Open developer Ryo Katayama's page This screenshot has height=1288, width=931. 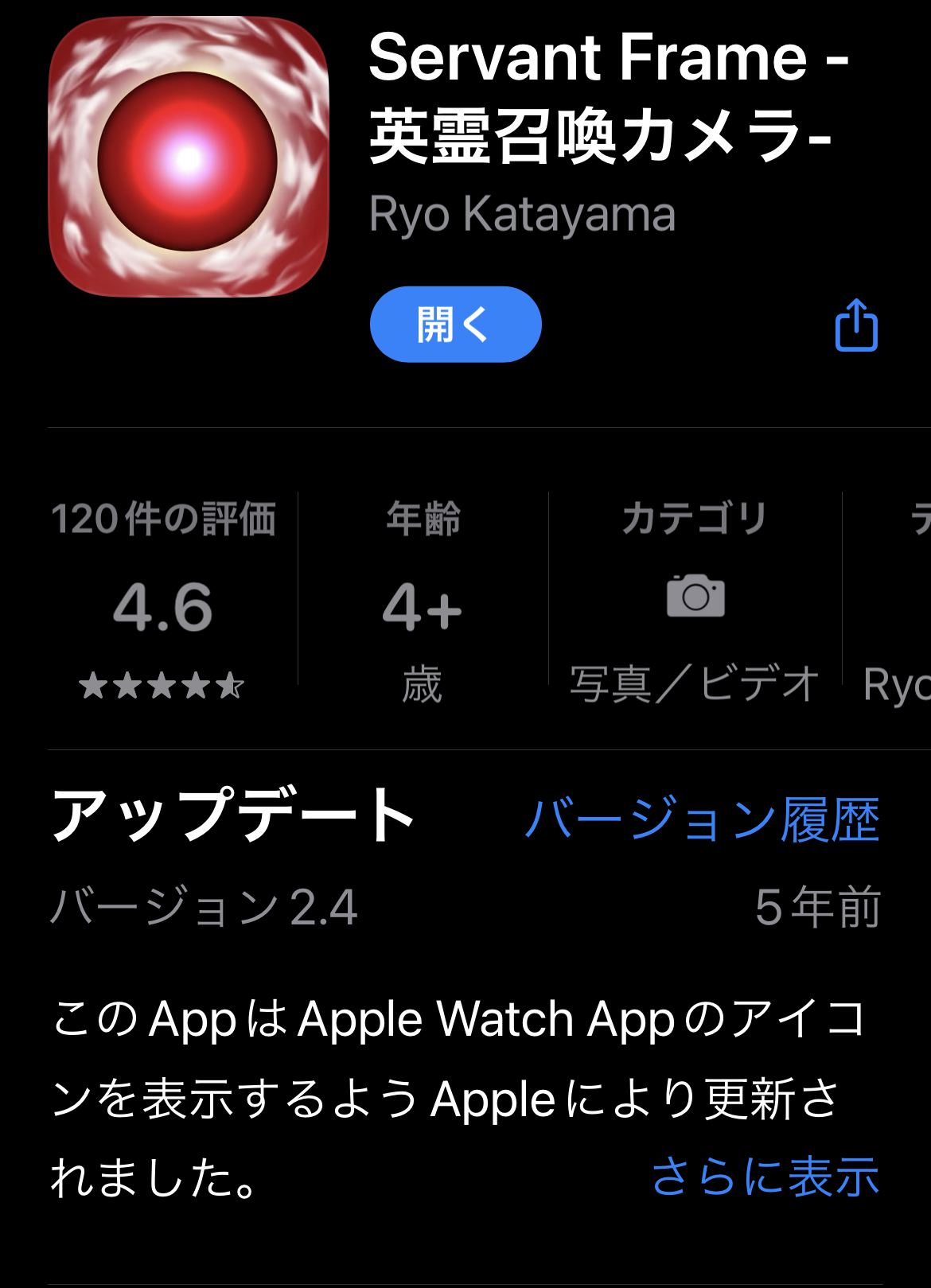tap(522, 215)
